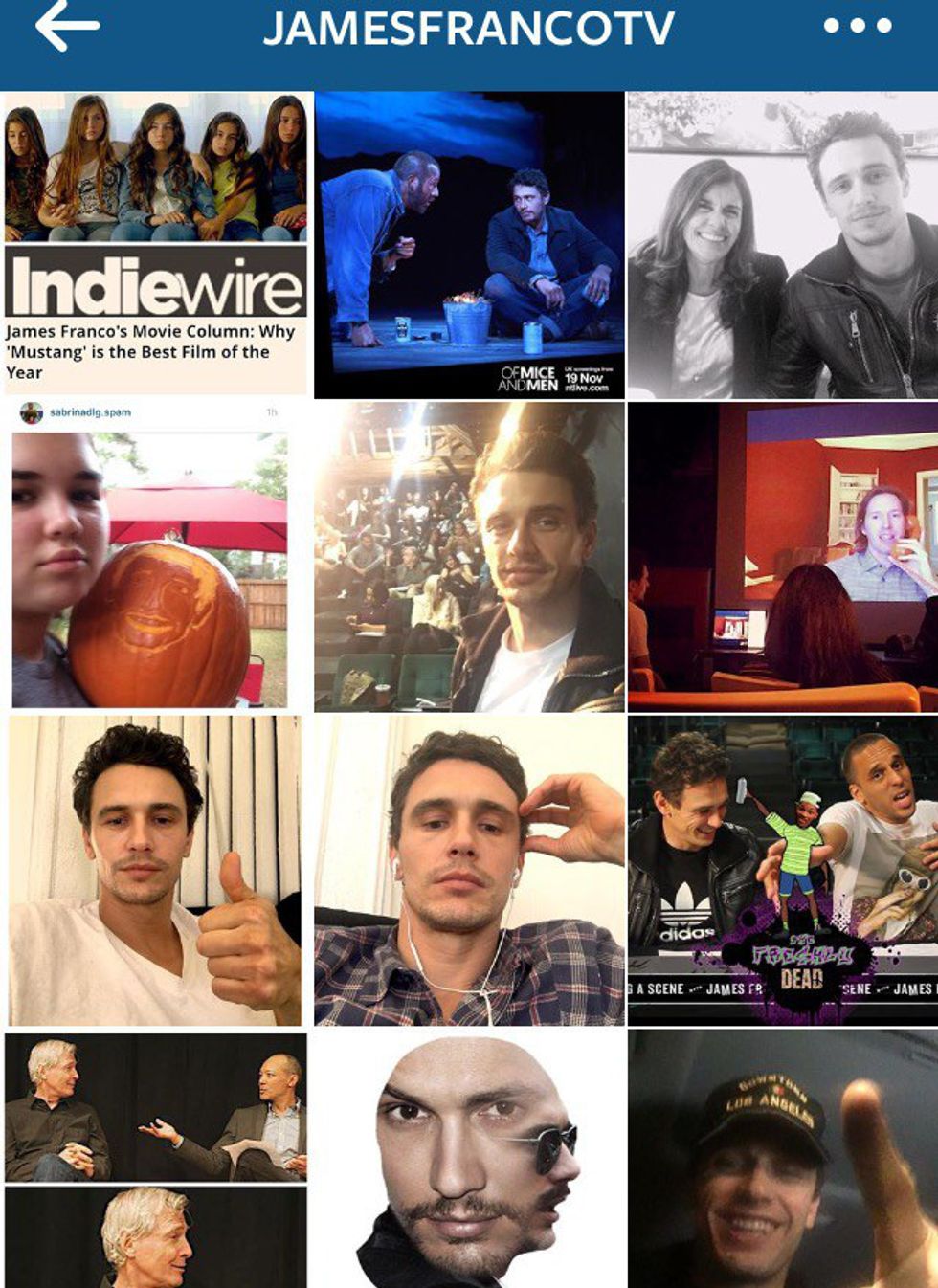Viewport: 938px width, 1288px height.
Task: Open the thumbs-up selfie post
Action: pyautogui.click(x=156, y=871)
